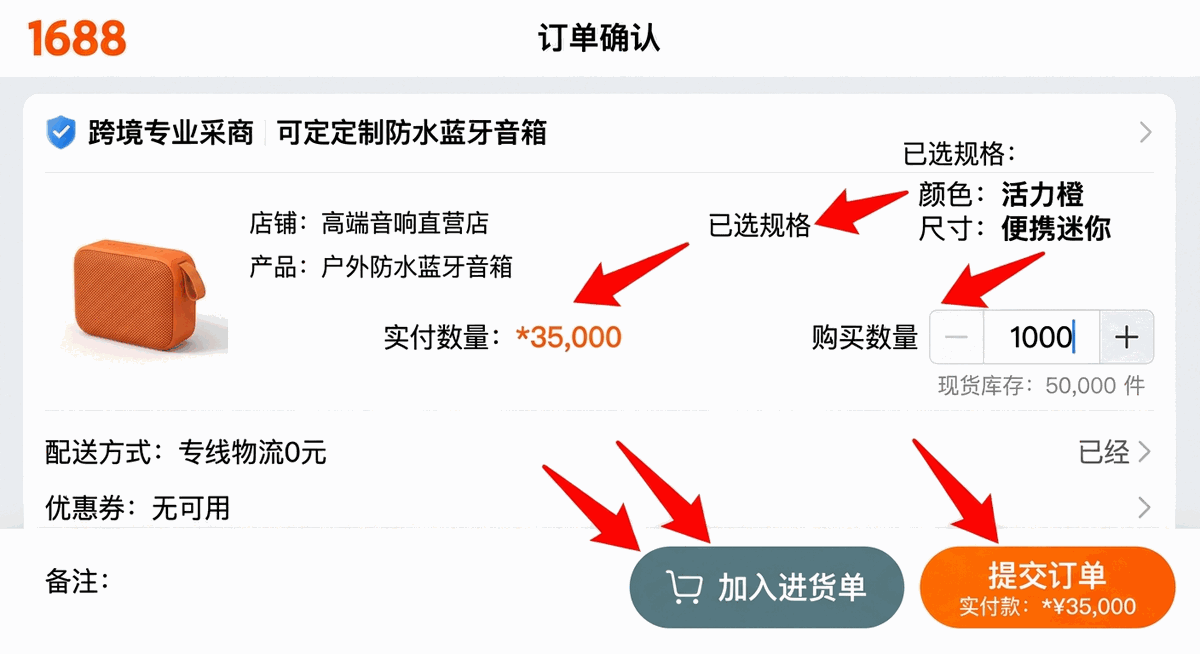Viewport: 1200px width, 654px height.
Task: Open the 优惠券 coupon row
Action: (x=600, y=508)
